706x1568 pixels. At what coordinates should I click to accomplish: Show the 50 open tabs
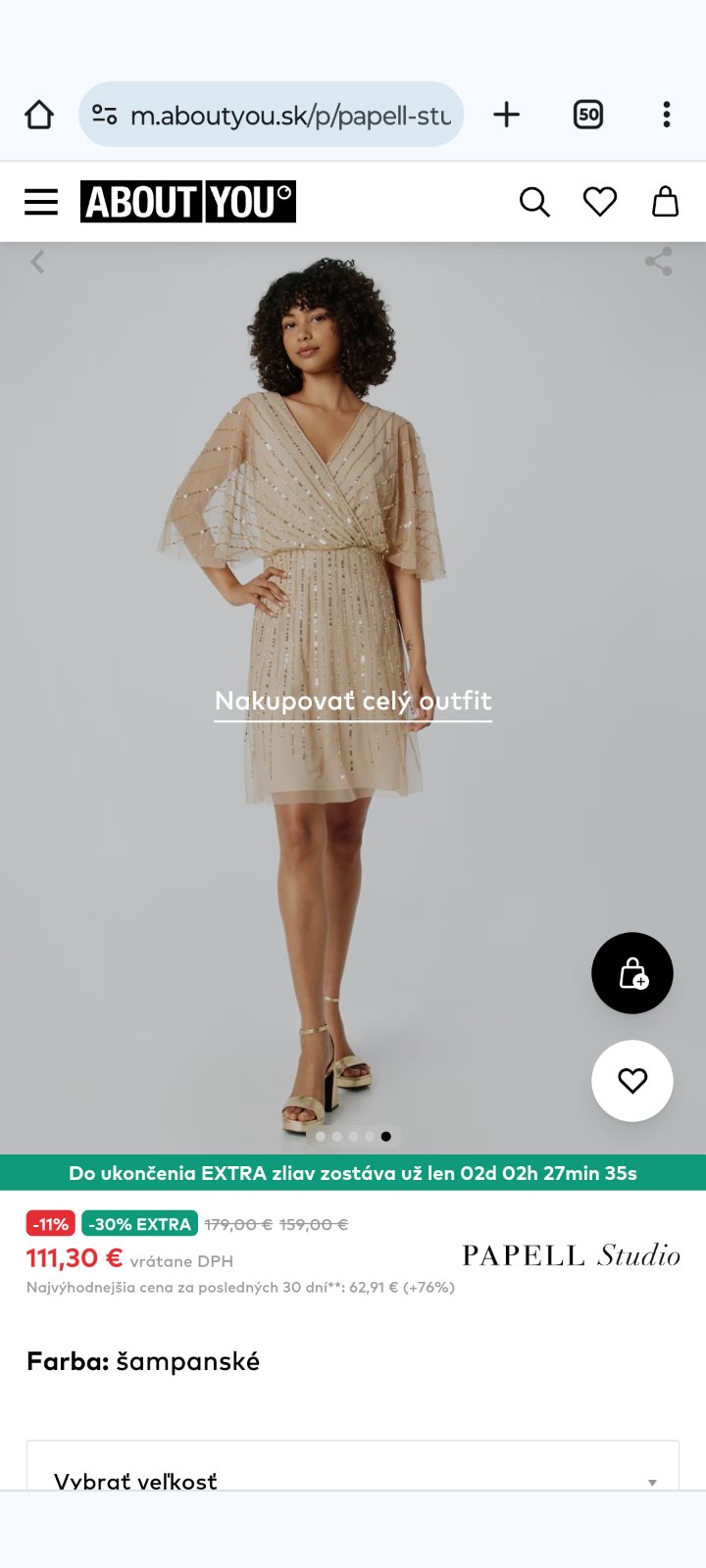[587, 115]
